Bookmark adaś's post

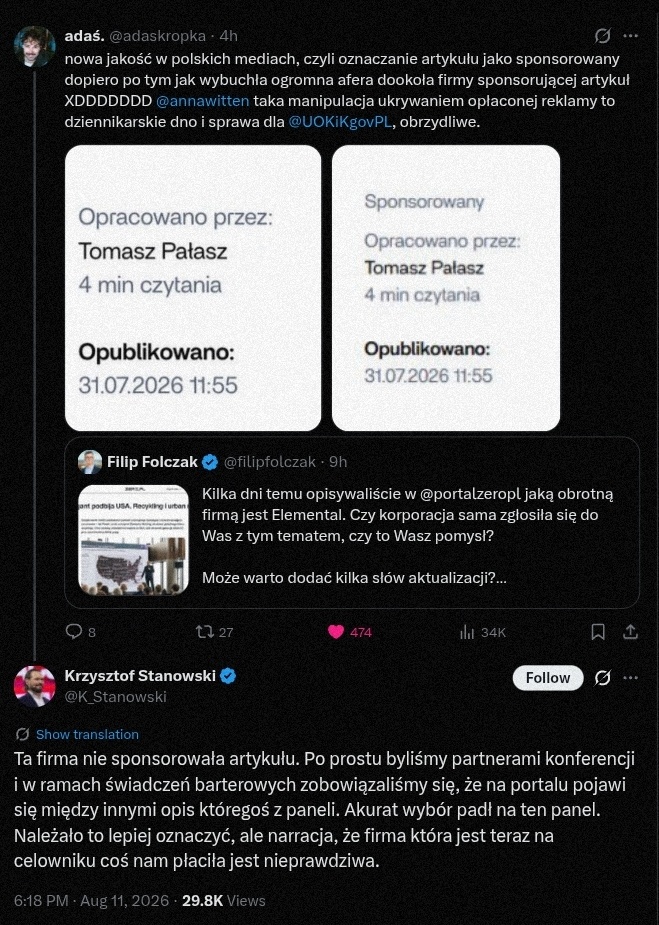(x=598, y=632)
